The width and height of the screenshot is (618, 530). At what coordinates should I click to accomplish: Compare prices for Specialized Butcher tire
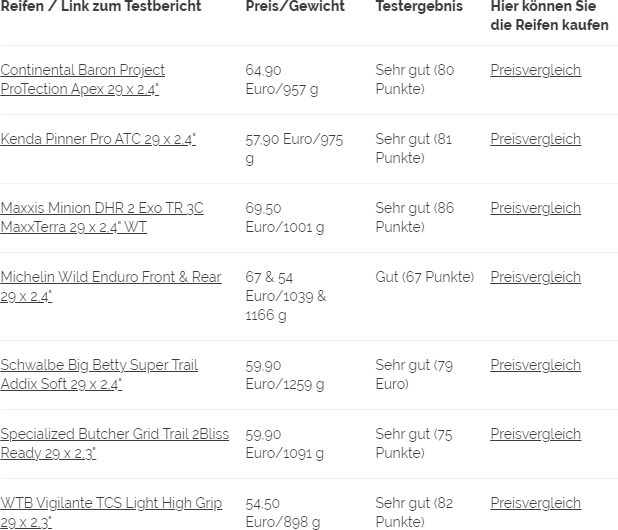pyautogui.click(x=535, y=434)
